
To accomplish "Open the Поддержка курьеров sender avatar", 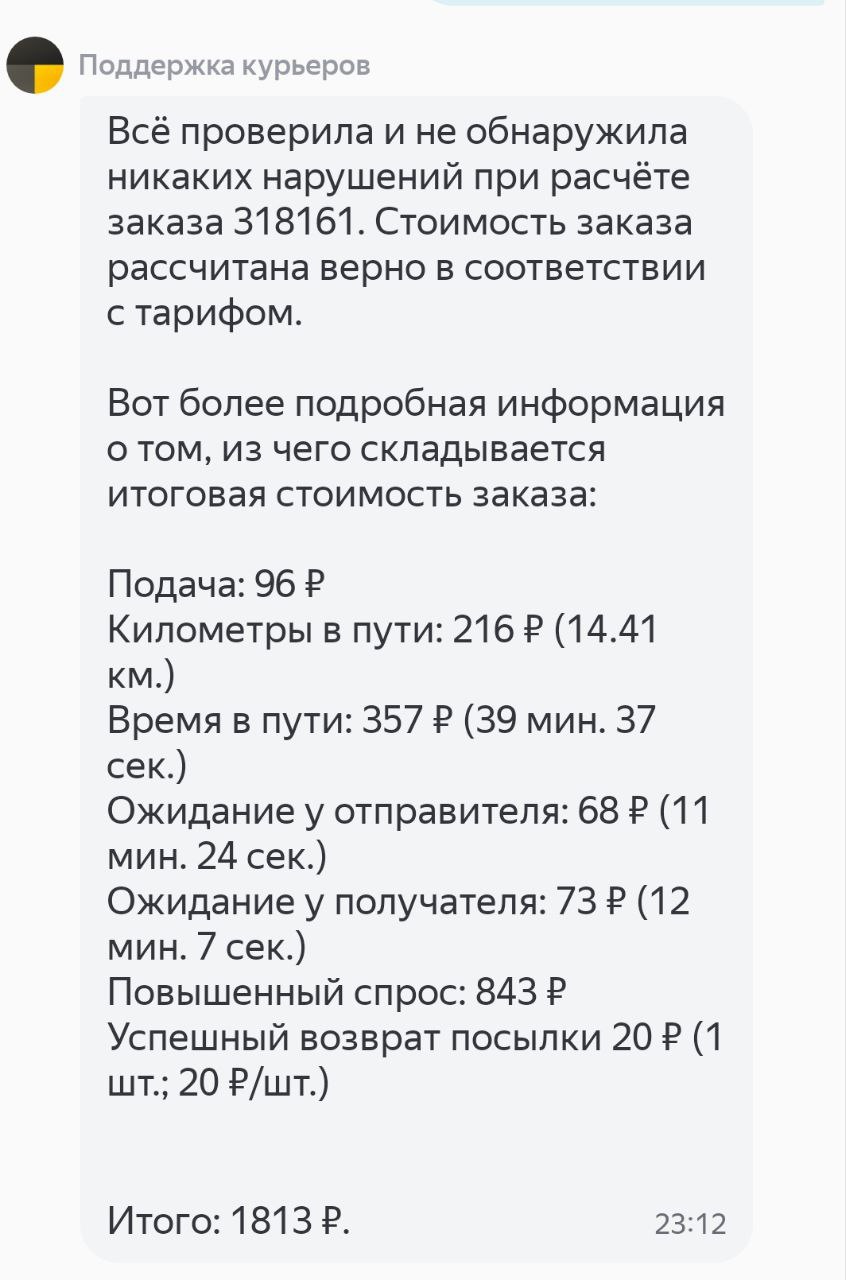I will coord(35,65).
